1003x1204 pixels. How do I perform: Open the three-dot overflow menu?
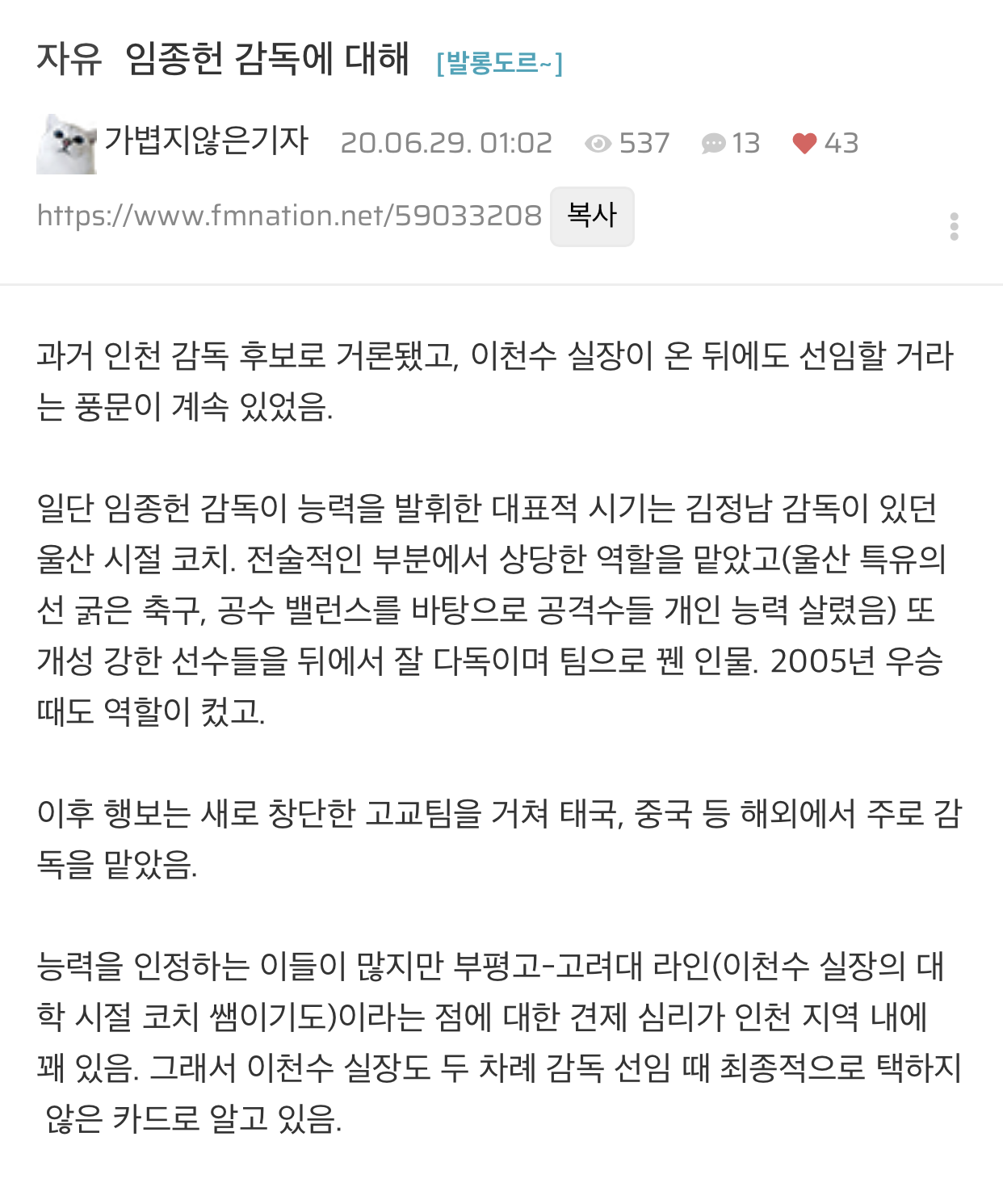click(954, 227)
